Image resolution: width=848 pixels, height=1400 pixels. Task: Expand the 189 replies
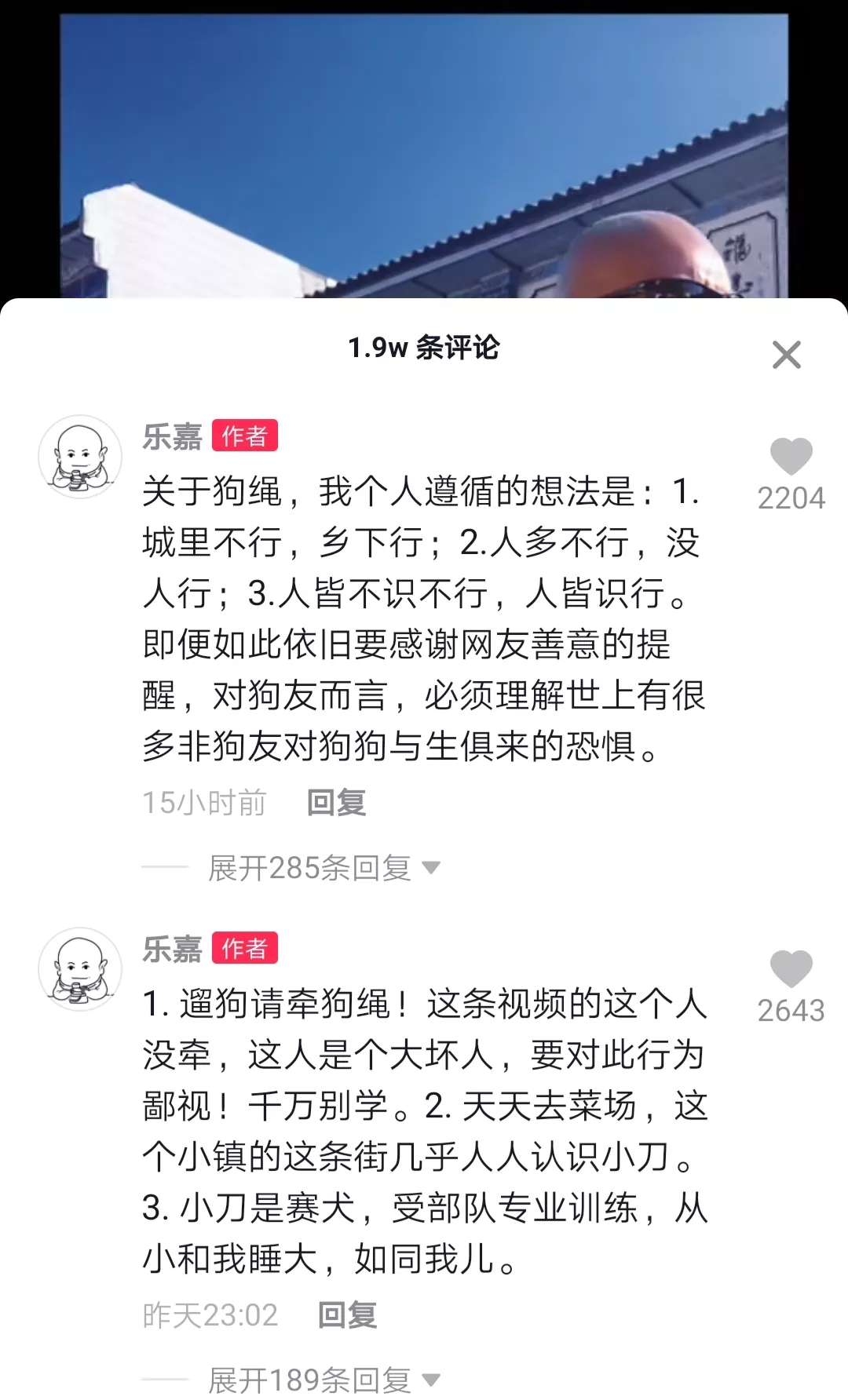pos(323,1380)
